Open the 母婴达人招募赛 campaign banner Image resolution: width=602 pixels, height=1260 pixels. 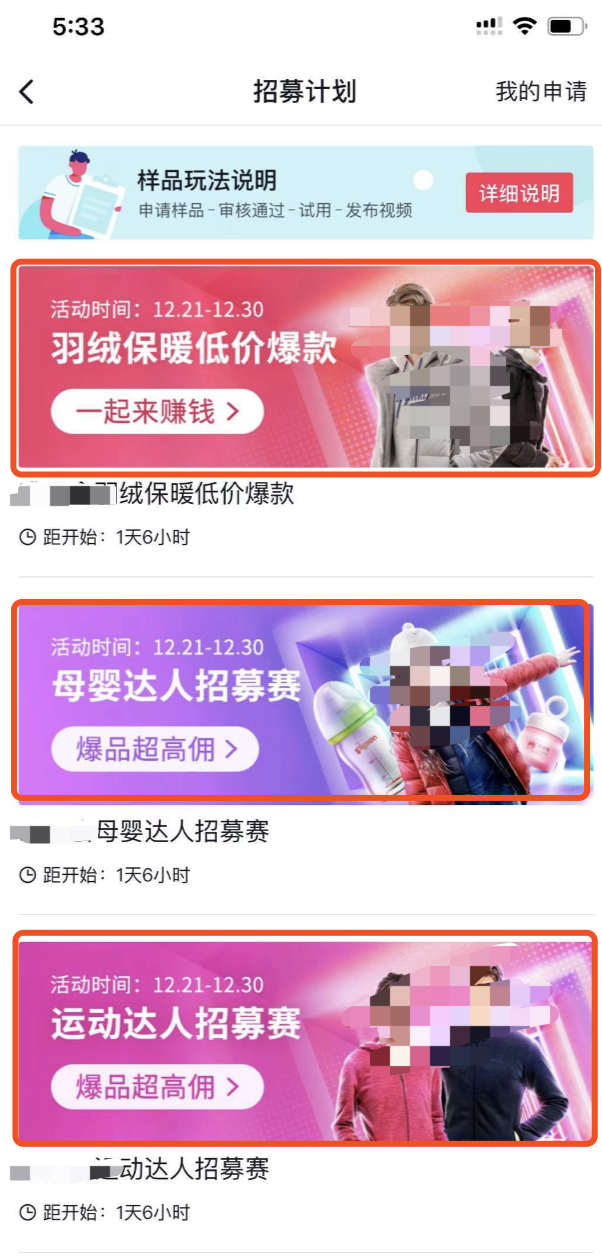(x=300, y=700)
